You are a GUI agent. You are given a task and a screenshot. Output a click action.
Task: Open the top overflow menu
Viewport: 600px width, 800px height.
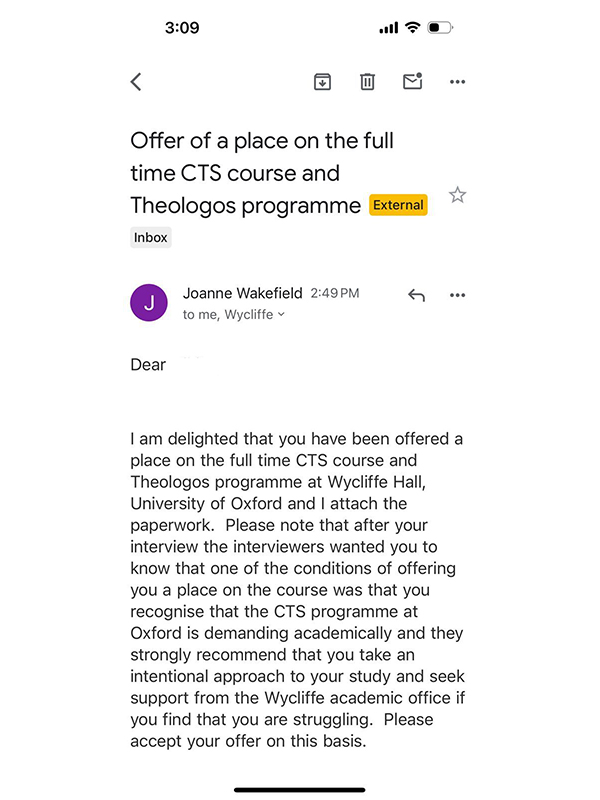pos(457,82)
